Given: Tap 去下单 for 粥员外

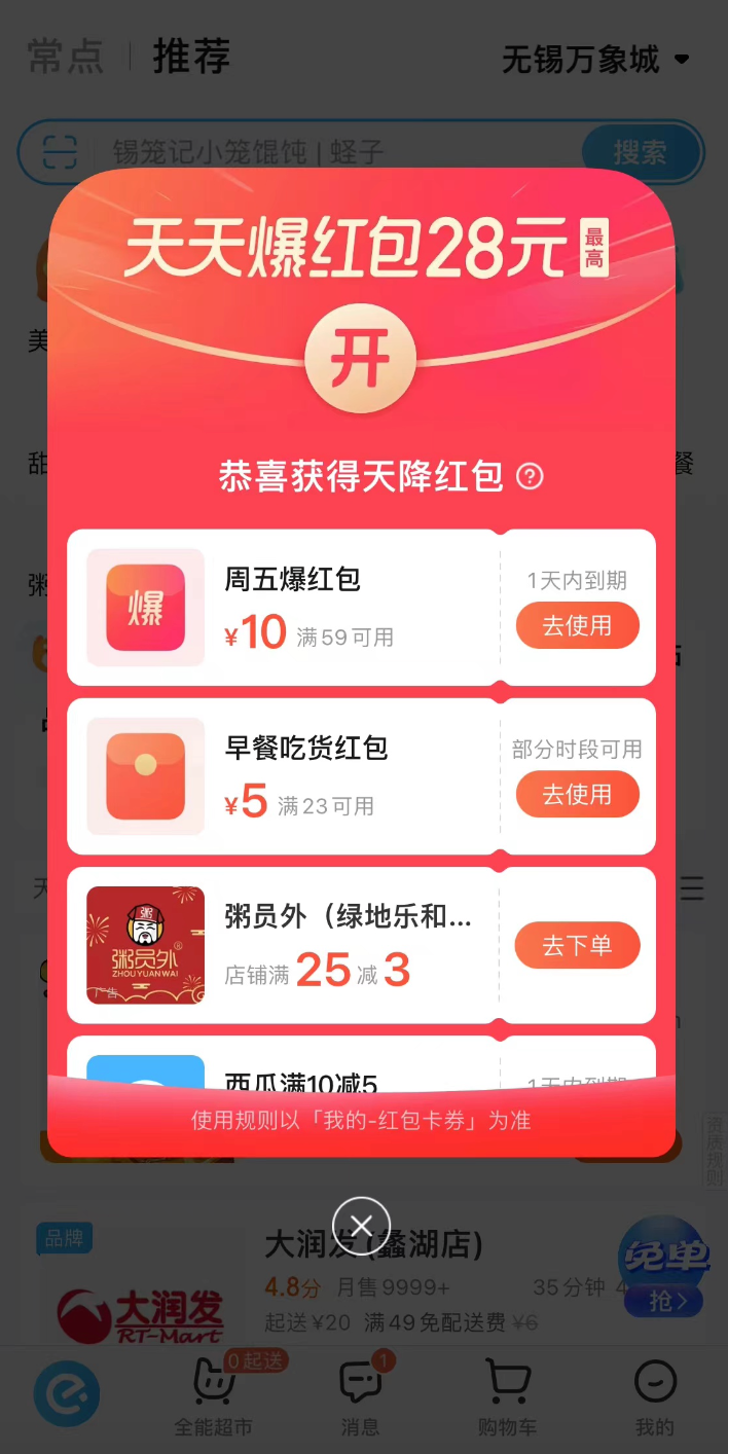Looking at the screenshot, I should 577,946.
